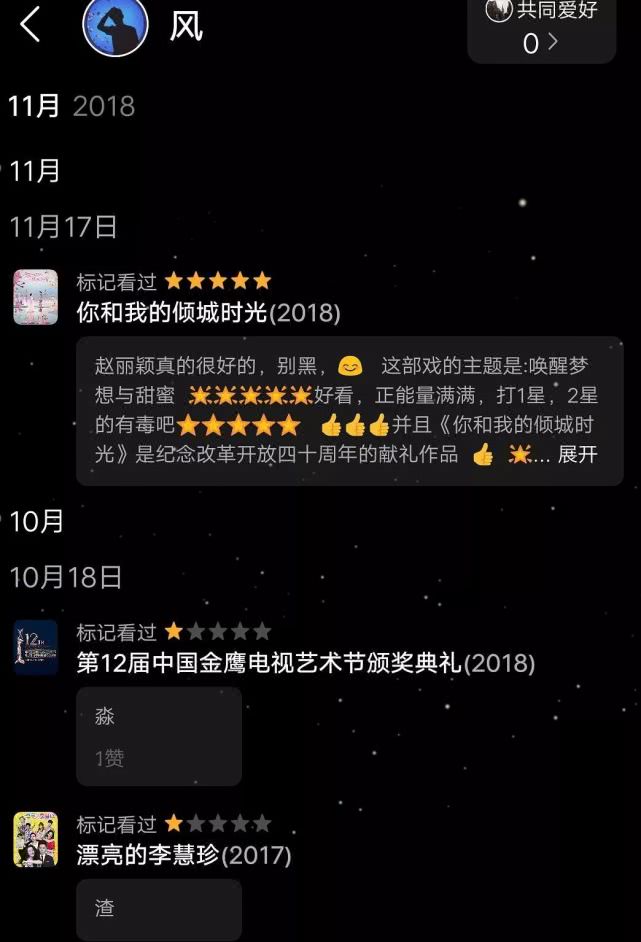Expand the full review with 展开
The image size is (641, 942).
tap(577, 454)
